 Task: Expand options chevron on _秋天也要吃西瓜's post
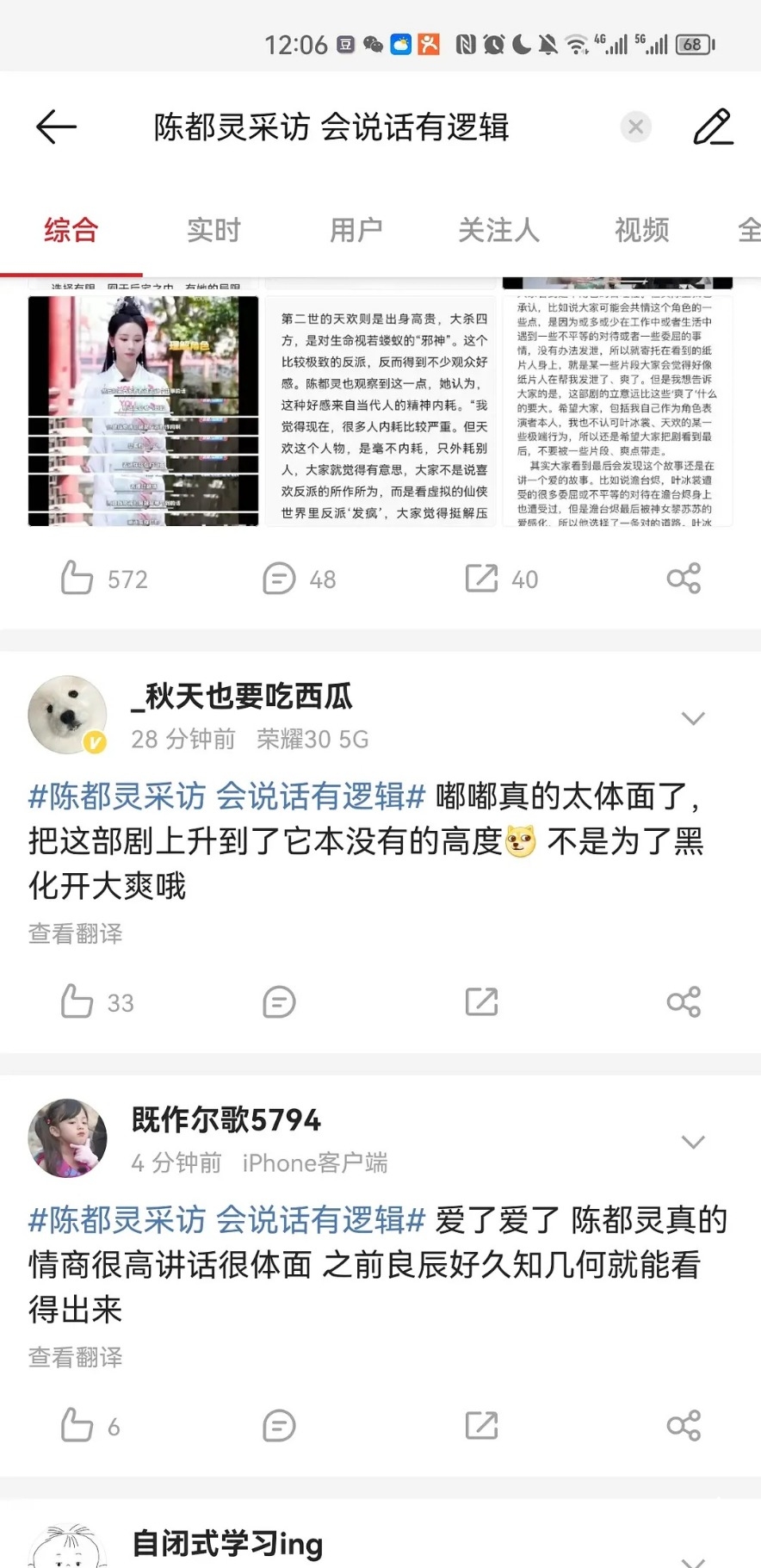point(693,718)
